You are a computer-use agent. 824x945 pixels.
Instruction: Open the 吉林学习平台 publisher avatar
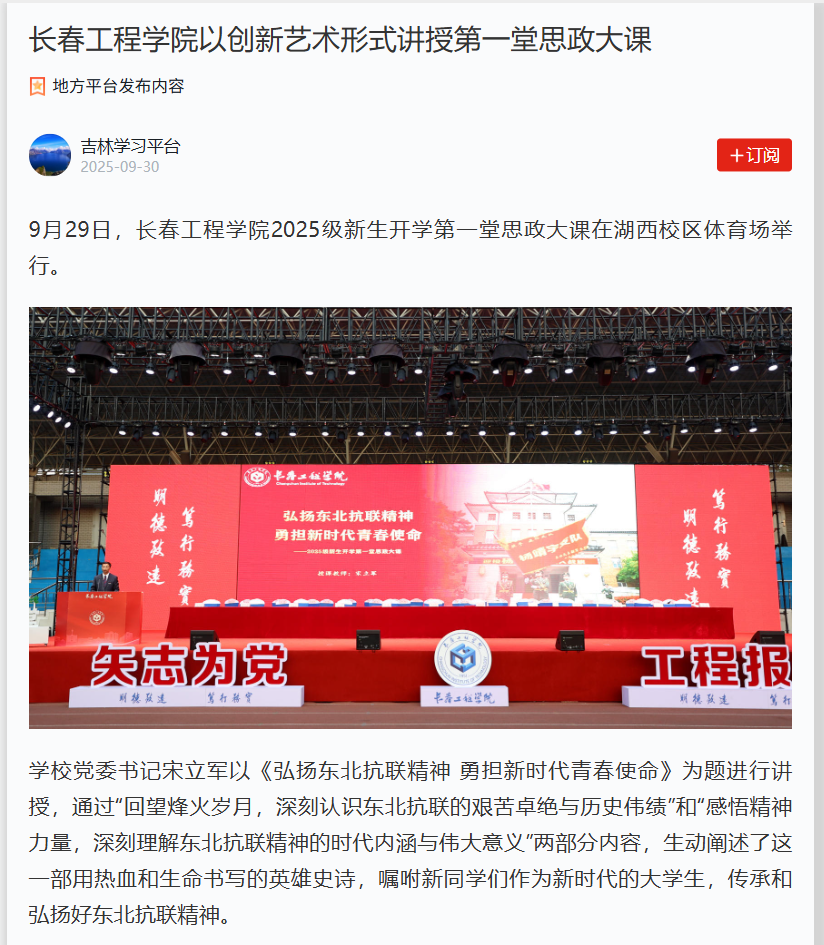tap(50, 155)
